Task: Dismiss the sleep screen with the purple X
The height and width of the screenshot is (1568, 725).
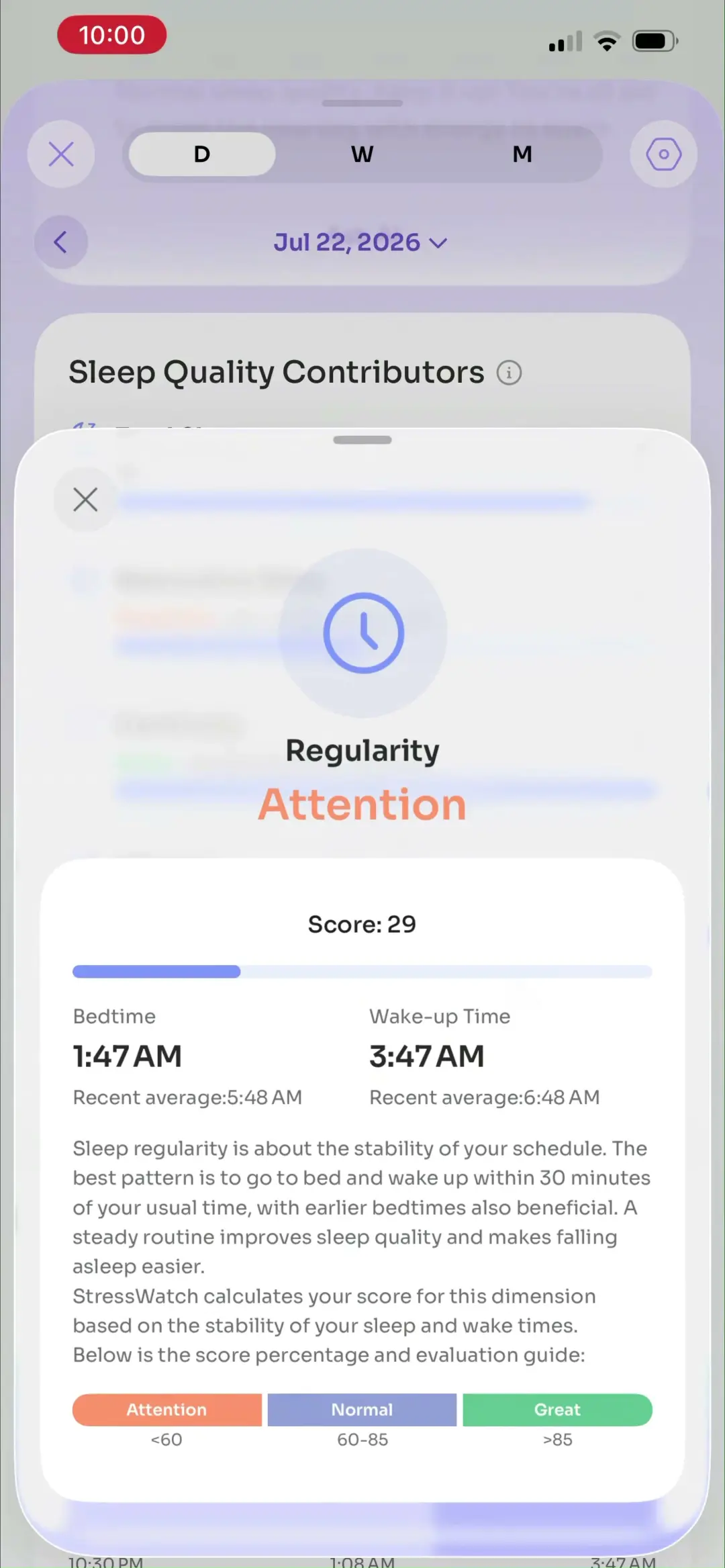Action: pos(61,154)
